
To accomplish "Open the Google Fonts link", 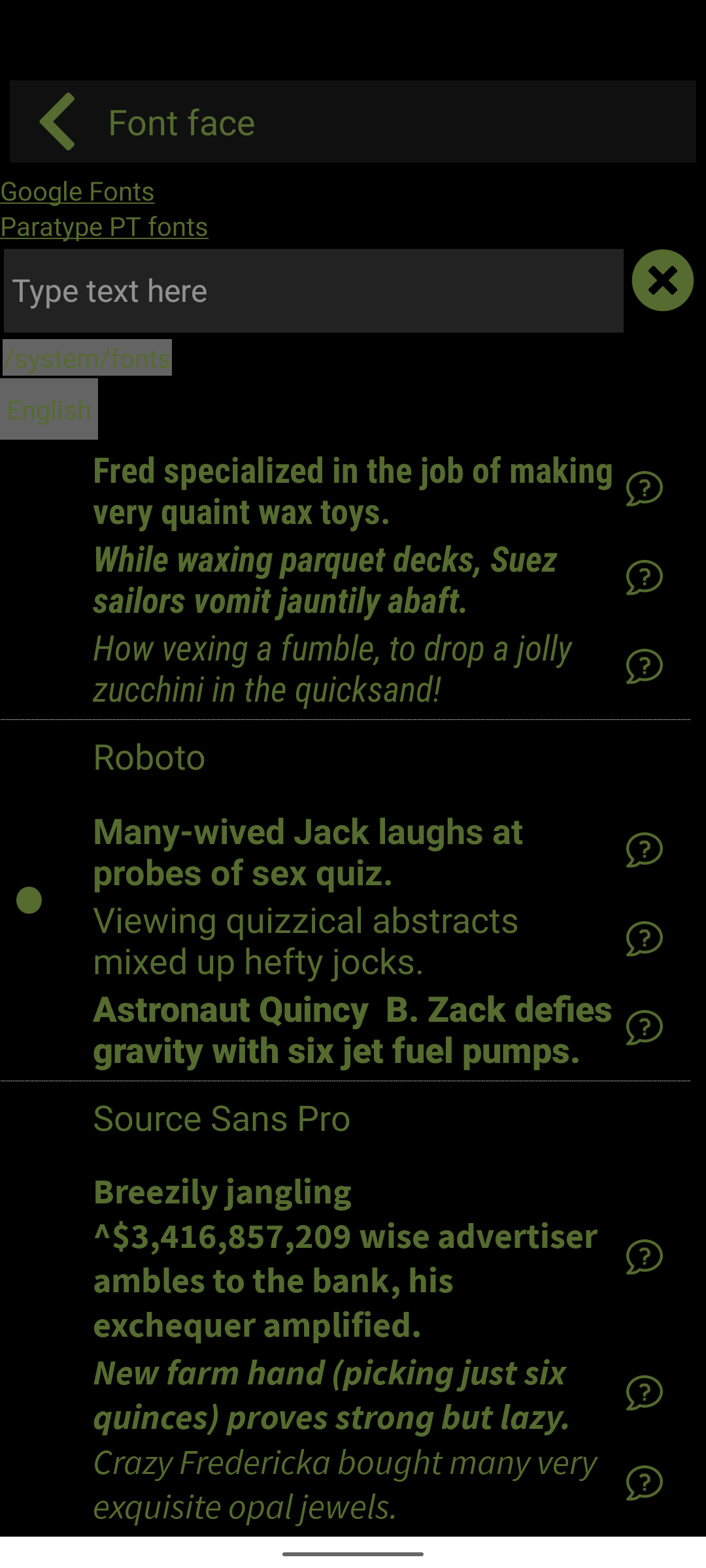I will click(77, 192).
